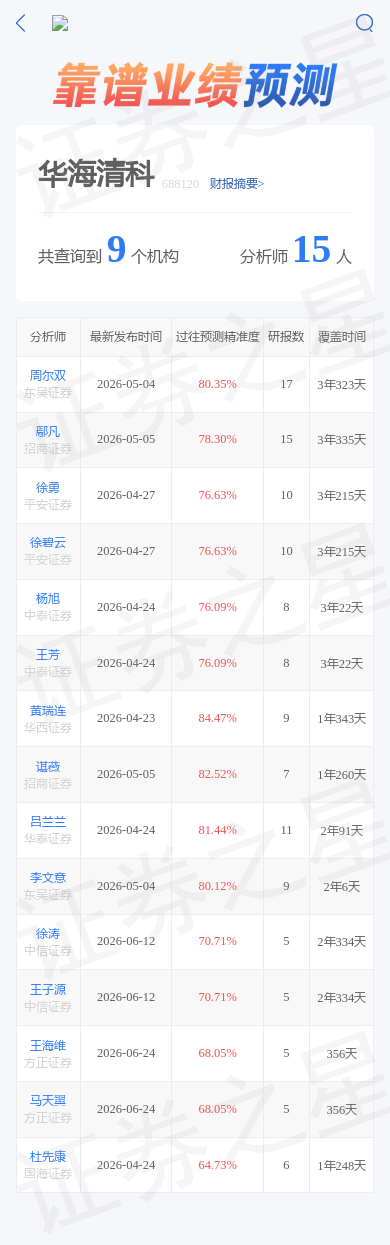View analyst 鄢凡's page
The image size is (390, 1245).
(x=48, y=432)
